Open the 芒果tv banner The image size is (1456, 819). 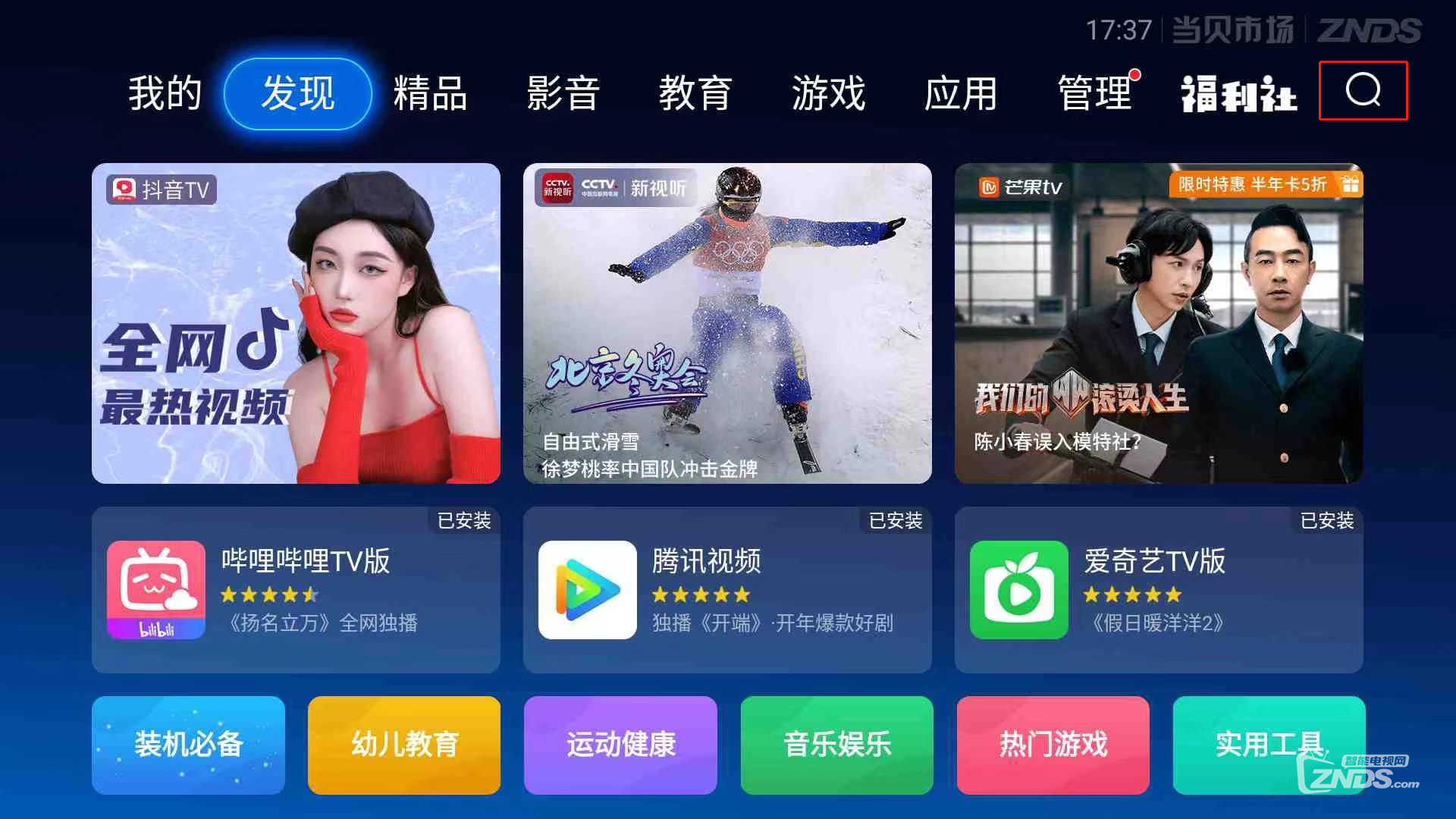click(1158, 323)
